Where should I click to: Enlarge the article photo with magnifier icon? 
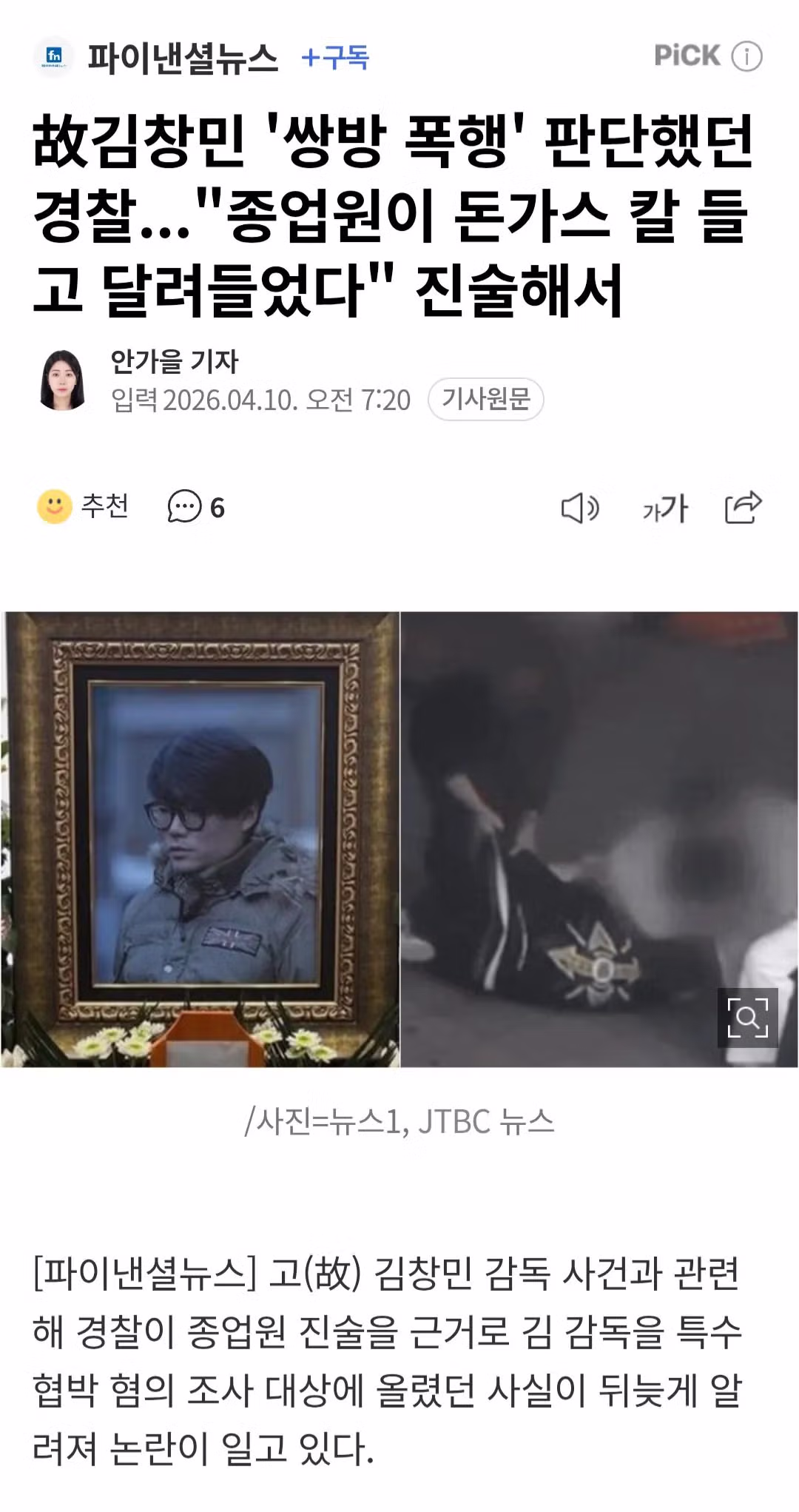point(747,1018)
